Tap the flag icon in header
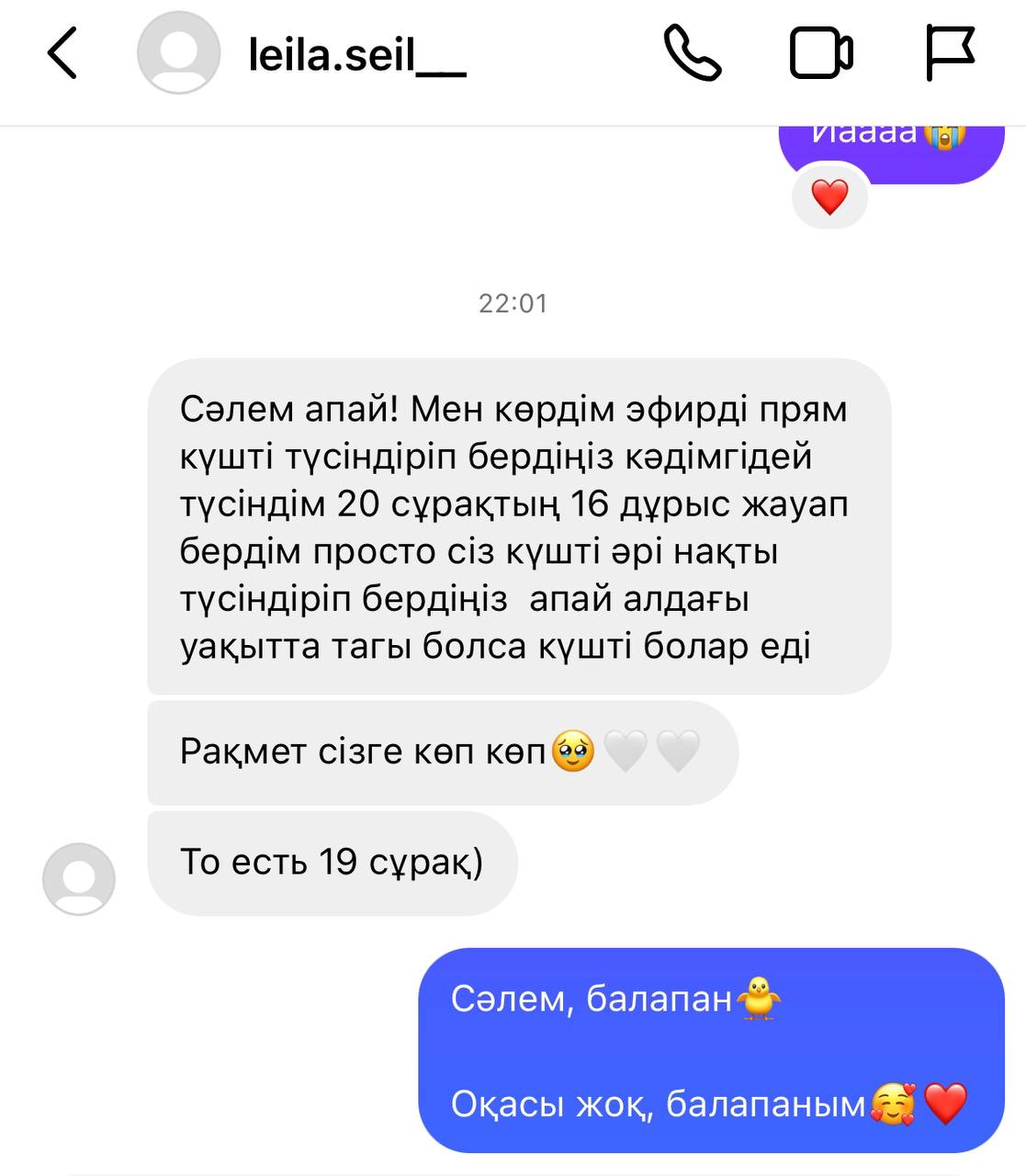The image size is (1026, 1176). tap(949, 53)
